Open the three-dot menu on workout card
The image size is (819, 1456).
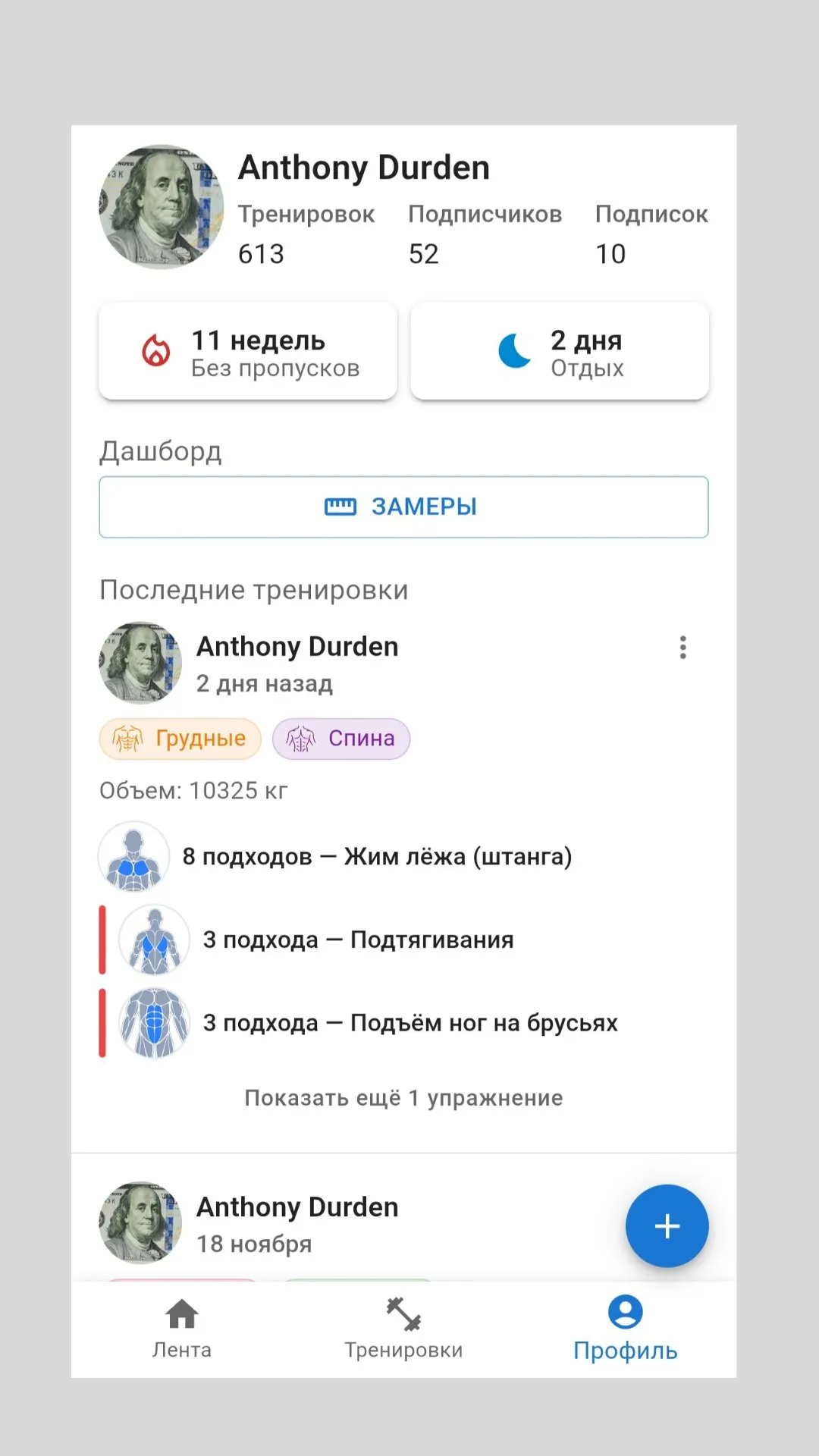coord(682,648)
